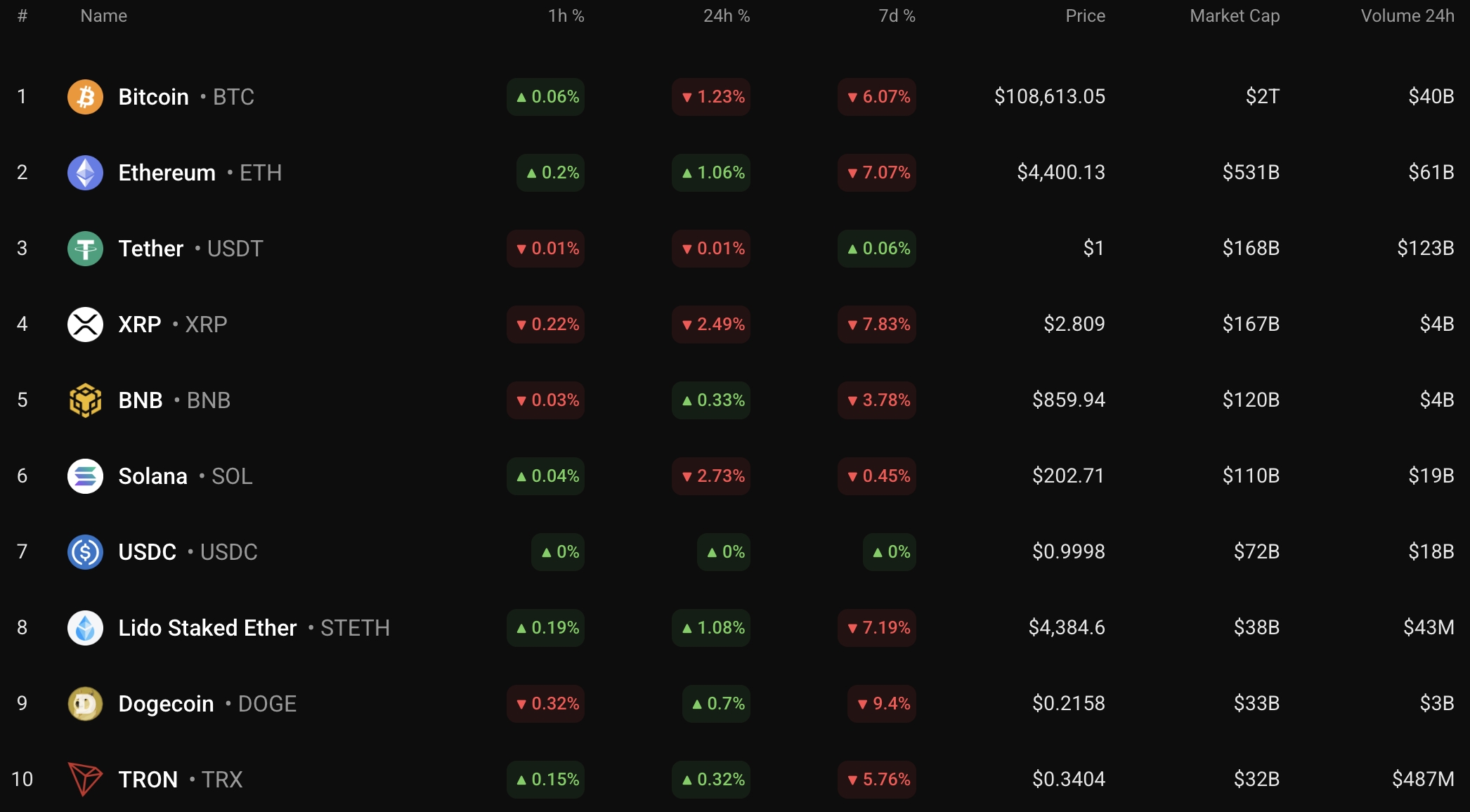Sort by the 1h % column header
Viewport: 1470px width, 812px height.
click(x=566, y=15)
